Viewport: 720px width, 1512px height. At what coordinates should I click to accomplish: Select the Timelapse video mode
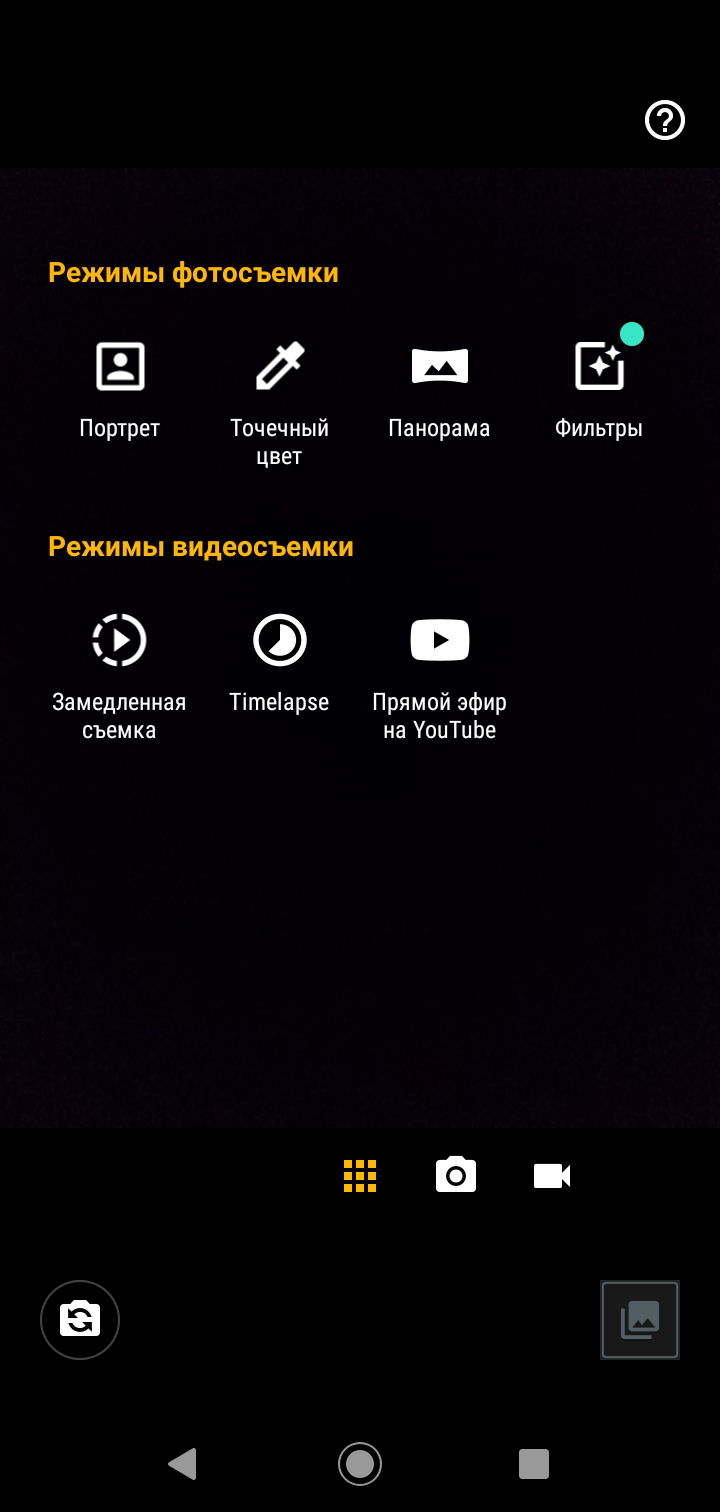[280, 662]
